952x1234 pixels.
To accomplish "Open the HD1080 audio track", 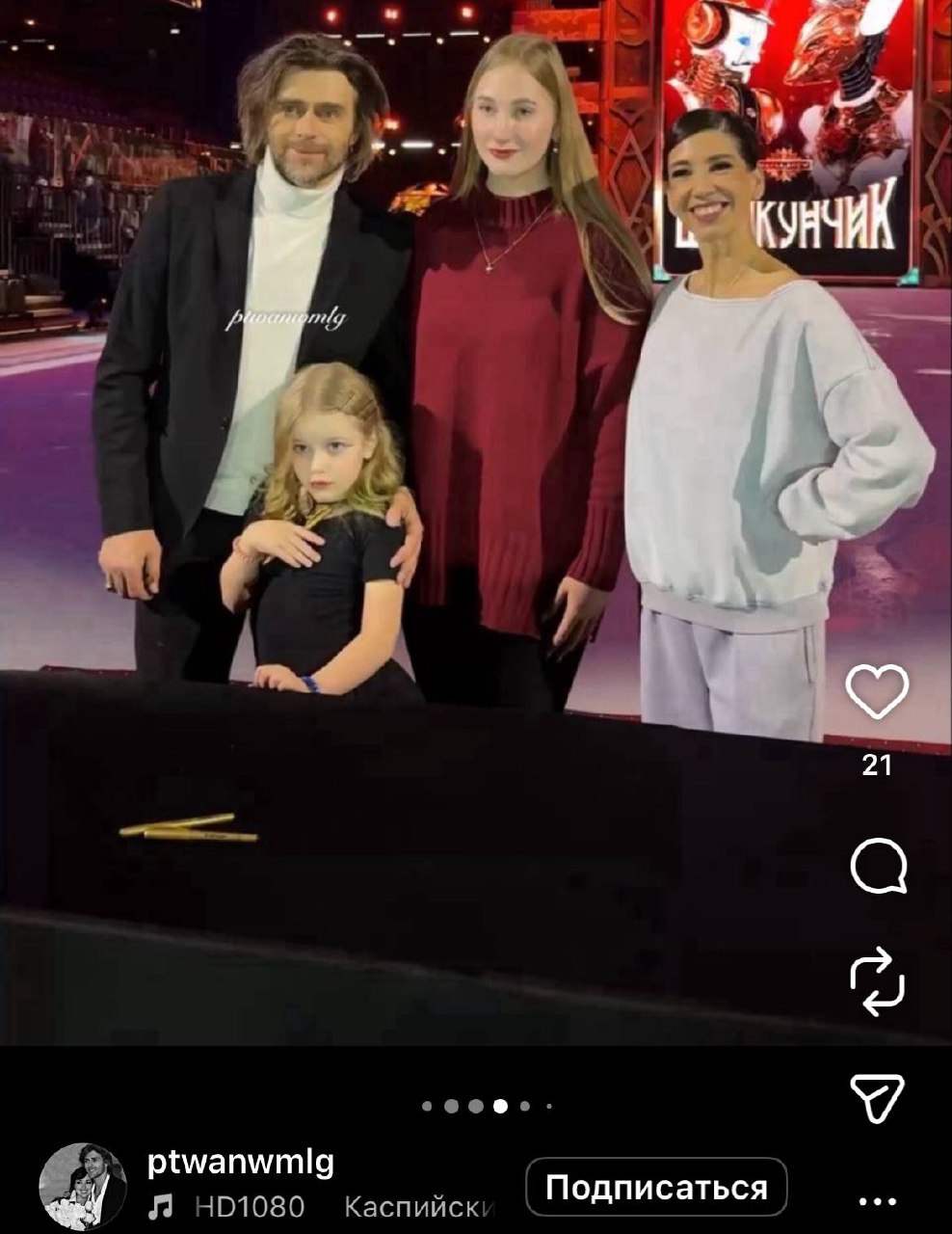I will click(x=249, y=1206).
